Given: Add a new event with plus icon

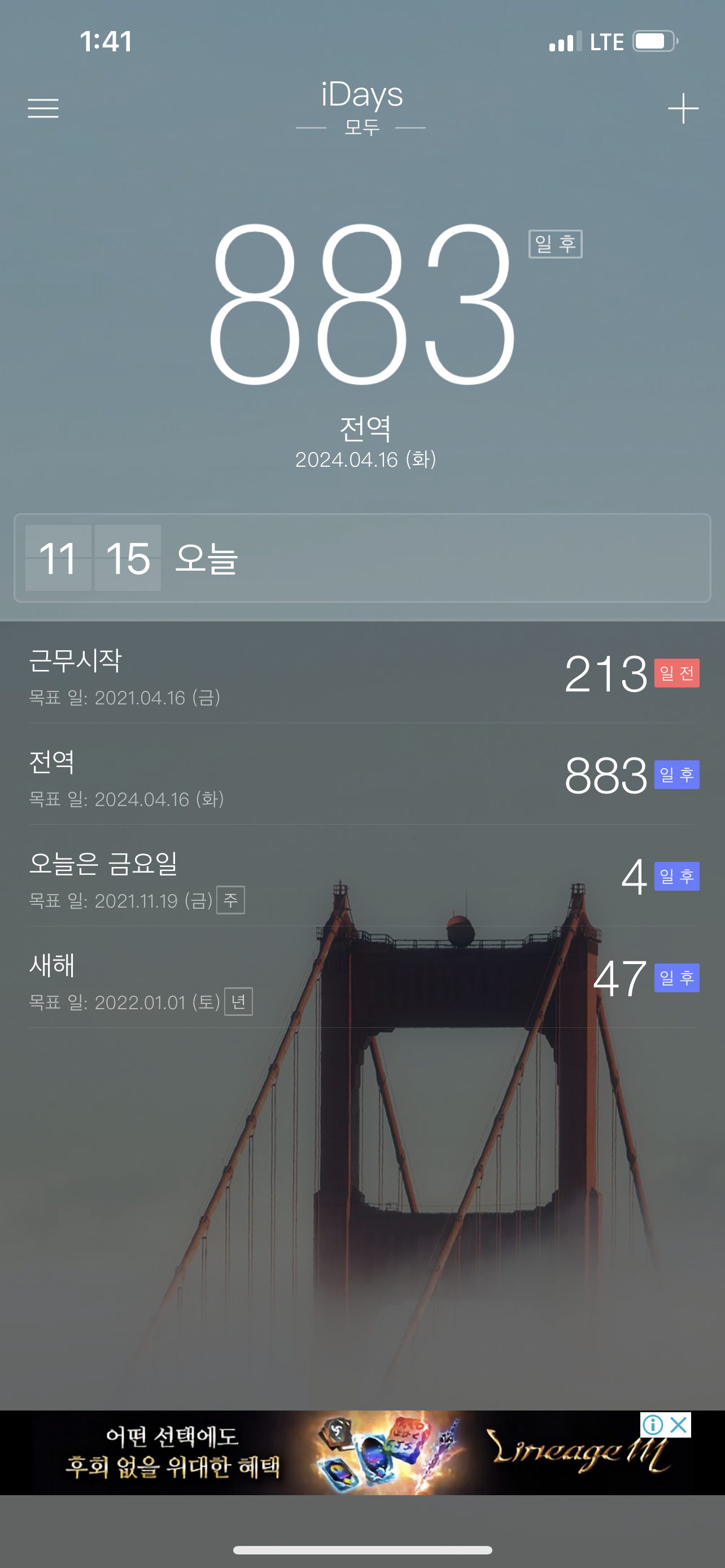Looking at the screenshot, I should tap(683, 108).
